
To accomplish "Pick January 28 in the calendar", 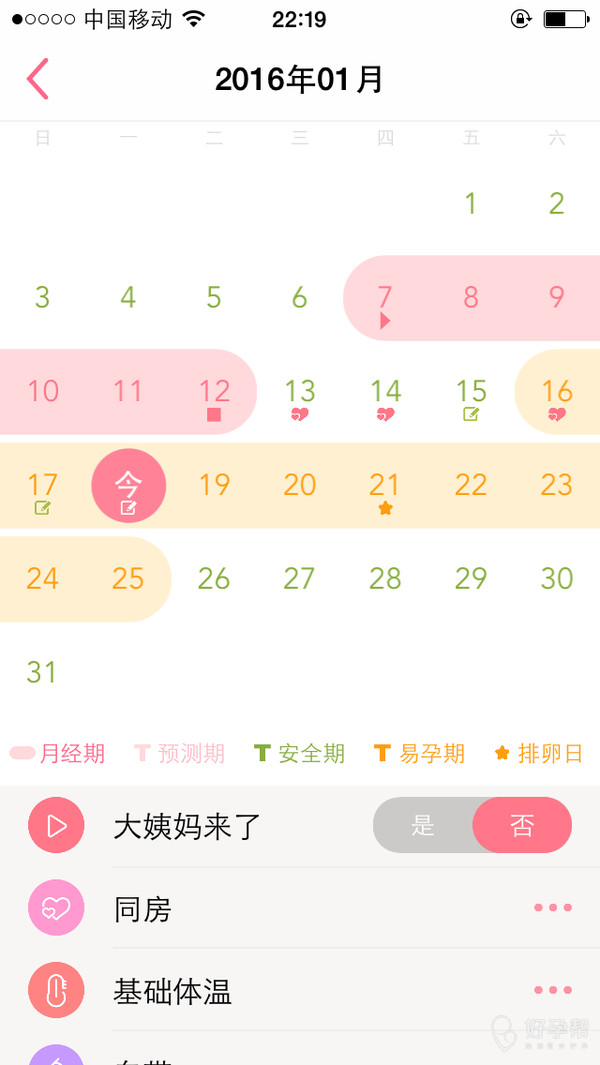I will (x=385, y=579).
